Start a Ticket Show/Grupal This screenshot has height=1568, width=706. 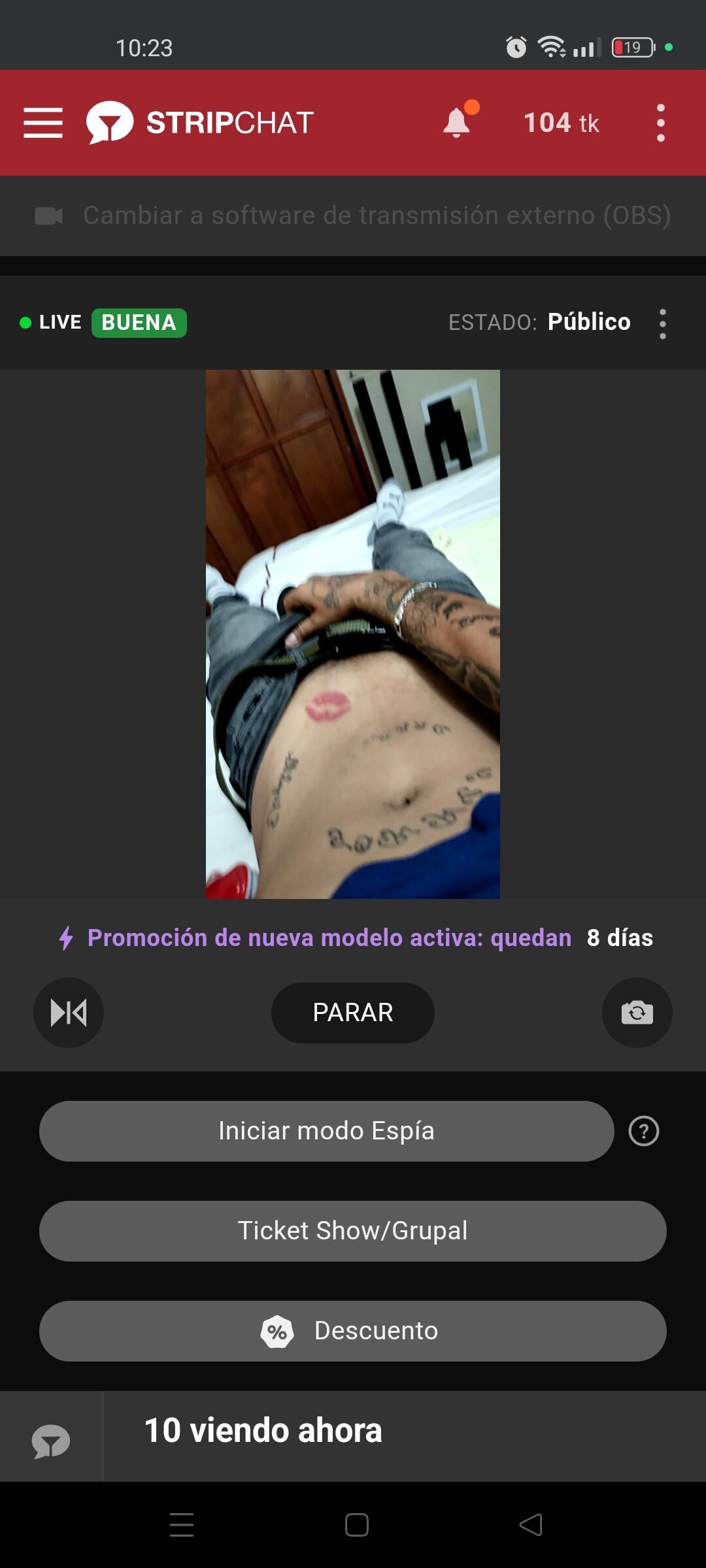coord(353,1231)
